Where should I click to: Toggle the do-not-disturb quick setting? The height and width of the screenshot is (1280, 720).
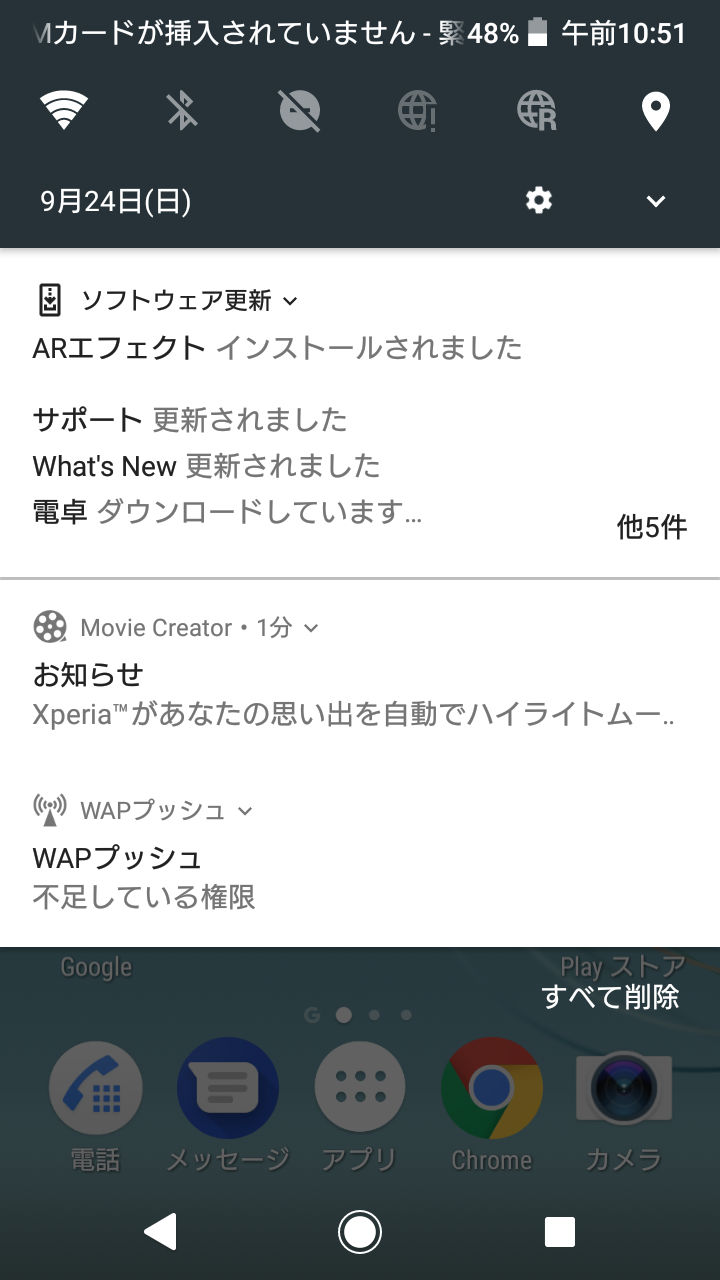(x=299, y=110)
